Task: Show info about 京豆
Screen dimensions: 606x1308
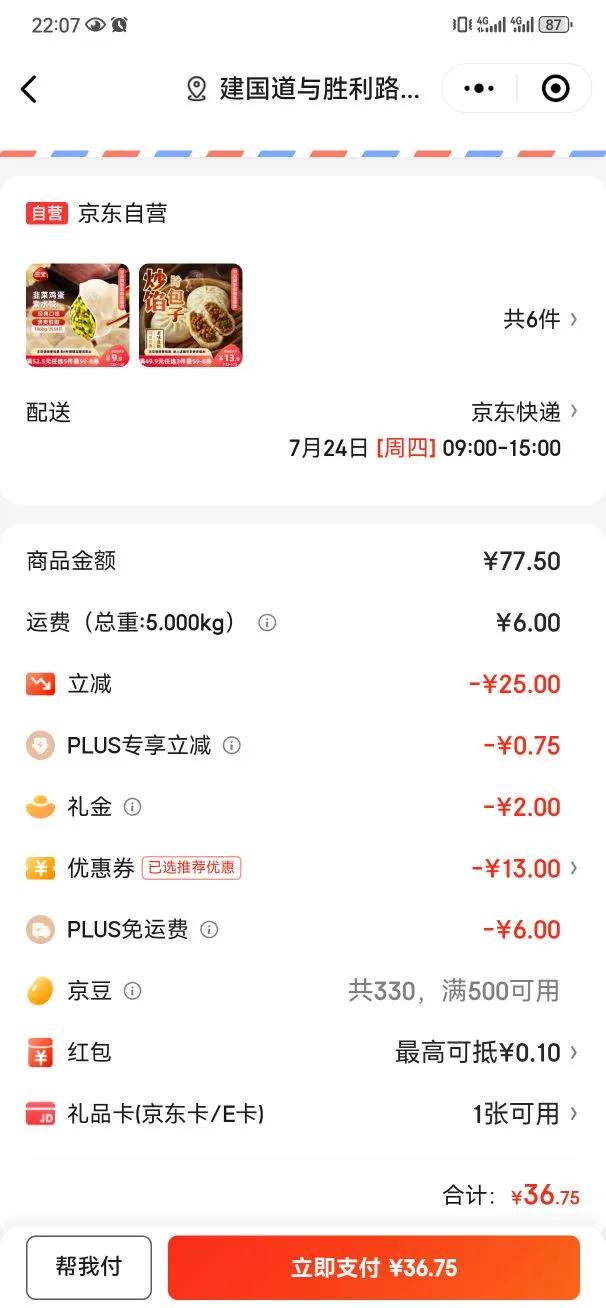Action: click(x=133, y=991)
